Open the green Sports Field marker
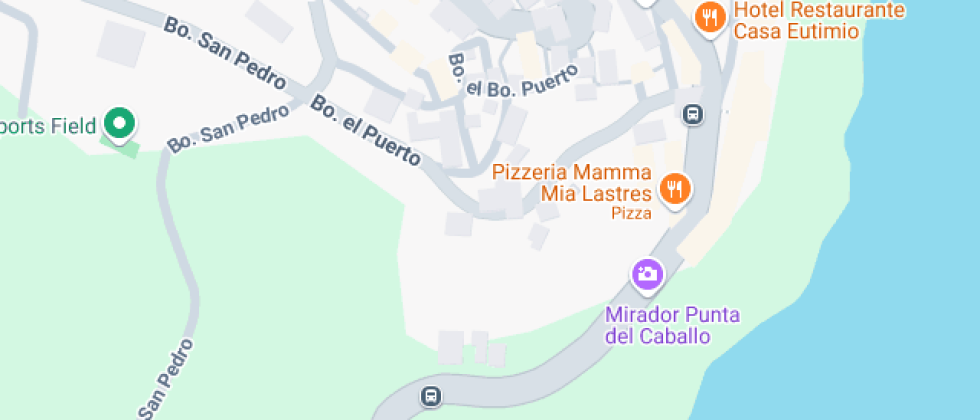Screen dimensions: 980x420 tap(119, 124)
